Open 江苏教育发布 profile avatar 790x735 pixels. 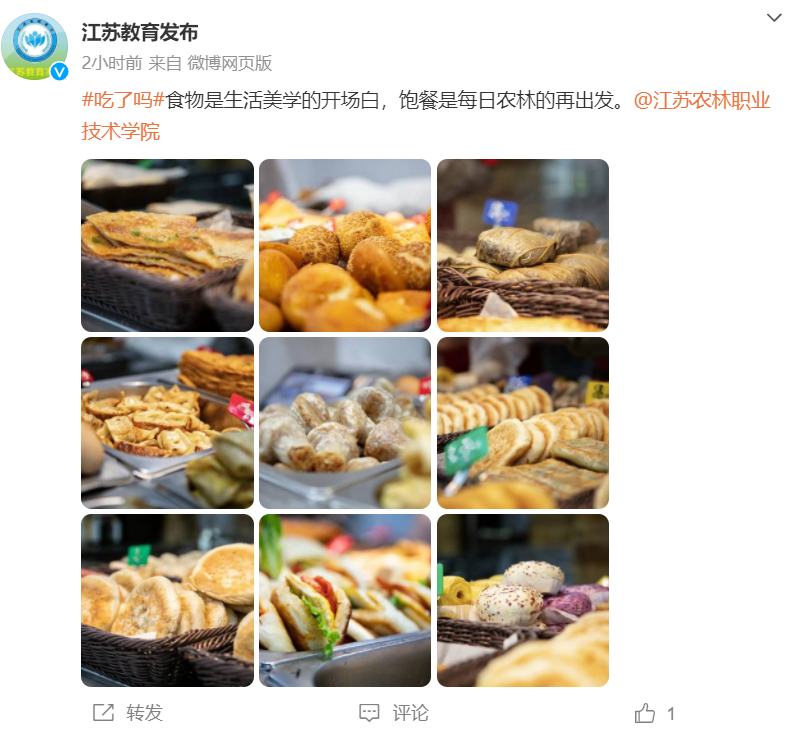point(35,47)
